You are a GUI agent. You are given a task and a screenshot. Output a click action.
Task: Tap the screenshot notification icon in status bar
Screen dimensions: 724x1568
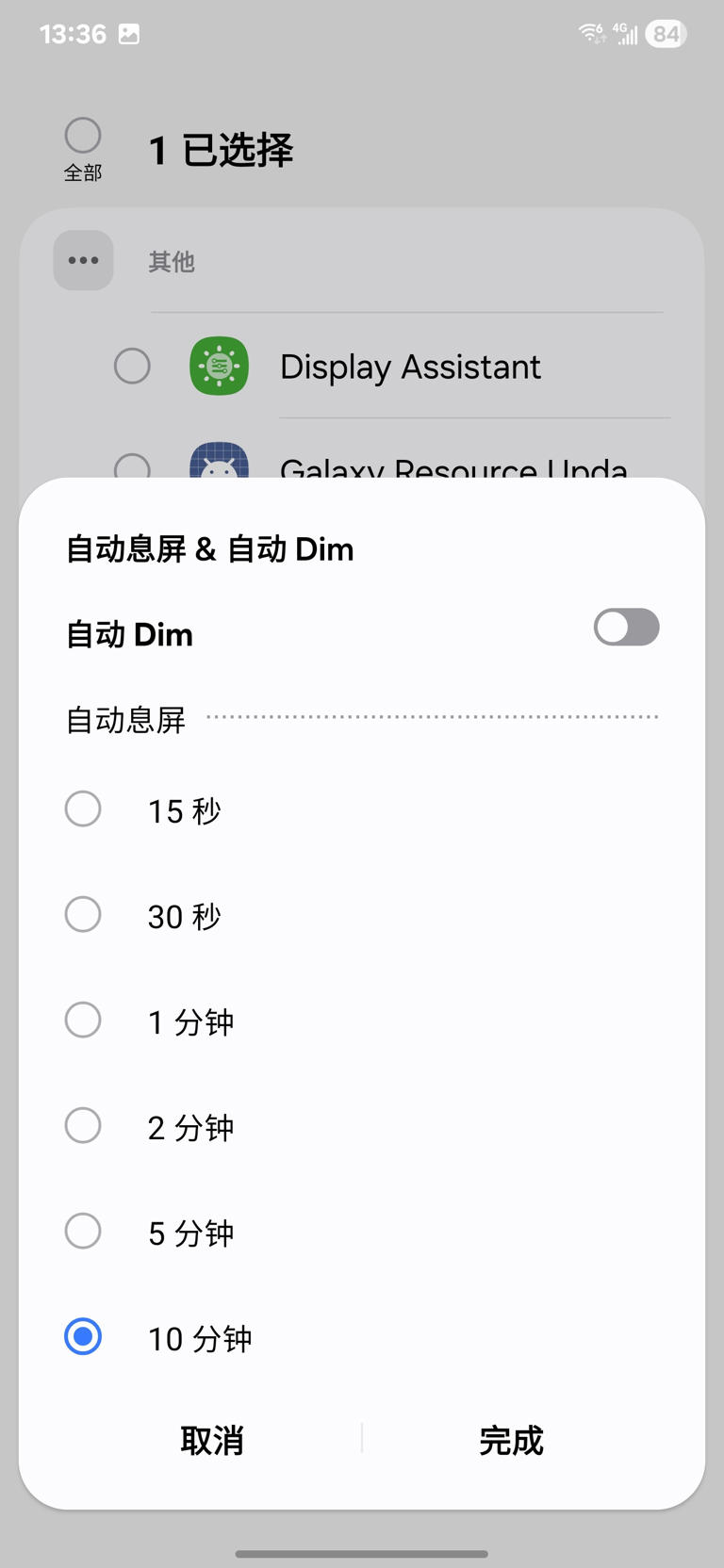pos(127,33)
